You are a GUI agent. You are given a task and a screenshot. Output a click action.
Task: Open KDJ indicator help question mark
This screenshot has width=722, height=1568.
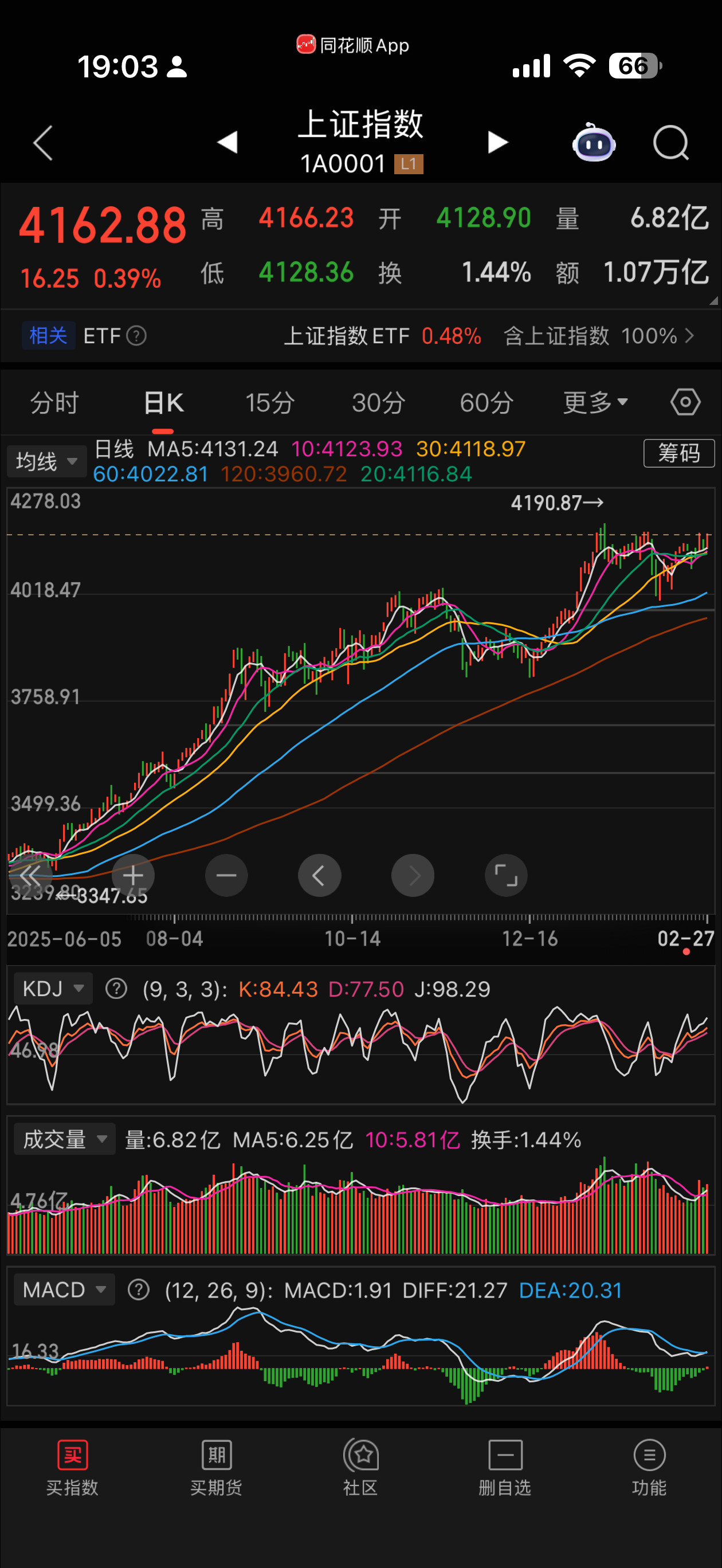pyautogui.click(x=115, y=989)
